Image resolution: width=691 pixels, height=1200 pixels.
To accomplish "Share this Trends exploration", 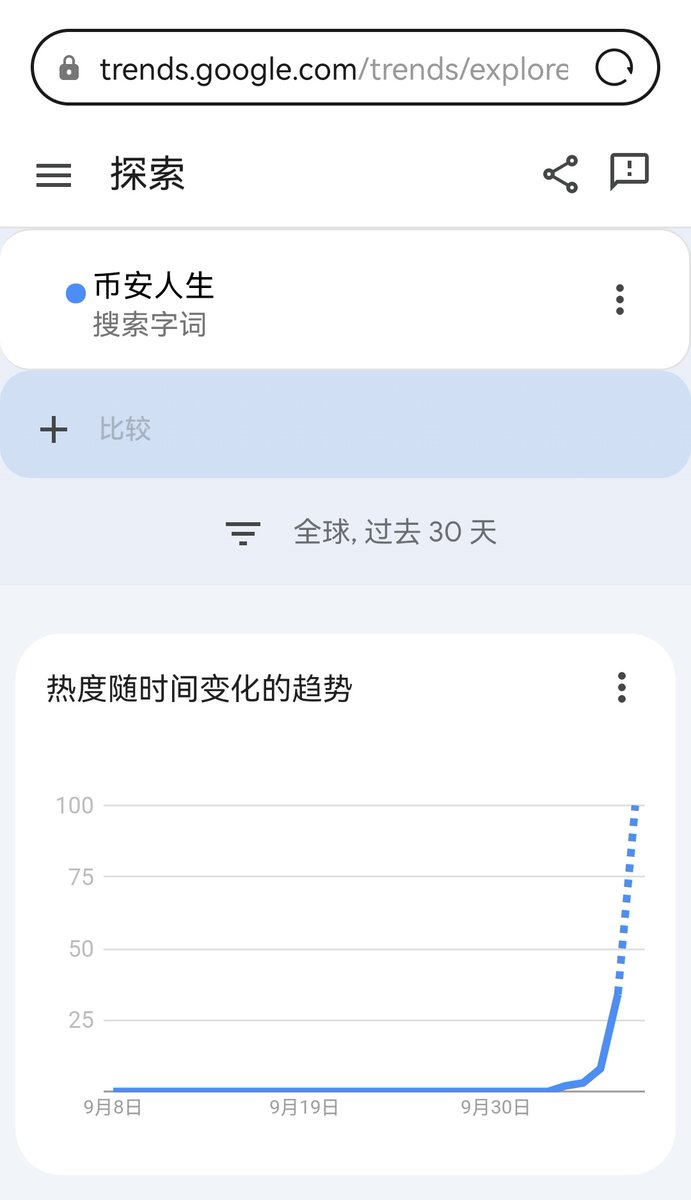I will tap(560, 174).
